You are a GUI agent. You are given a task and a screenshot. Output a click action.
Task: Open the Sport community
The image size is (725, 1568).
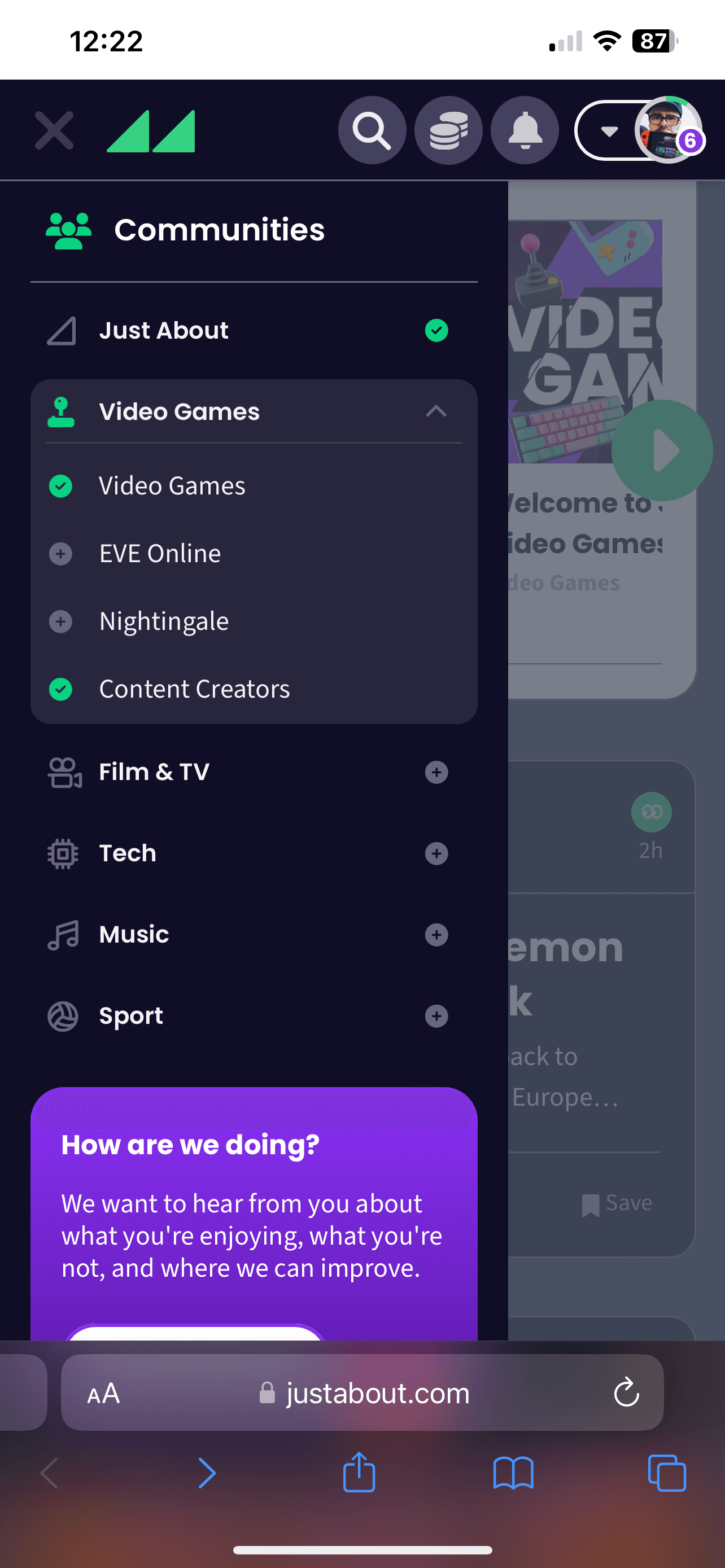131,1016
